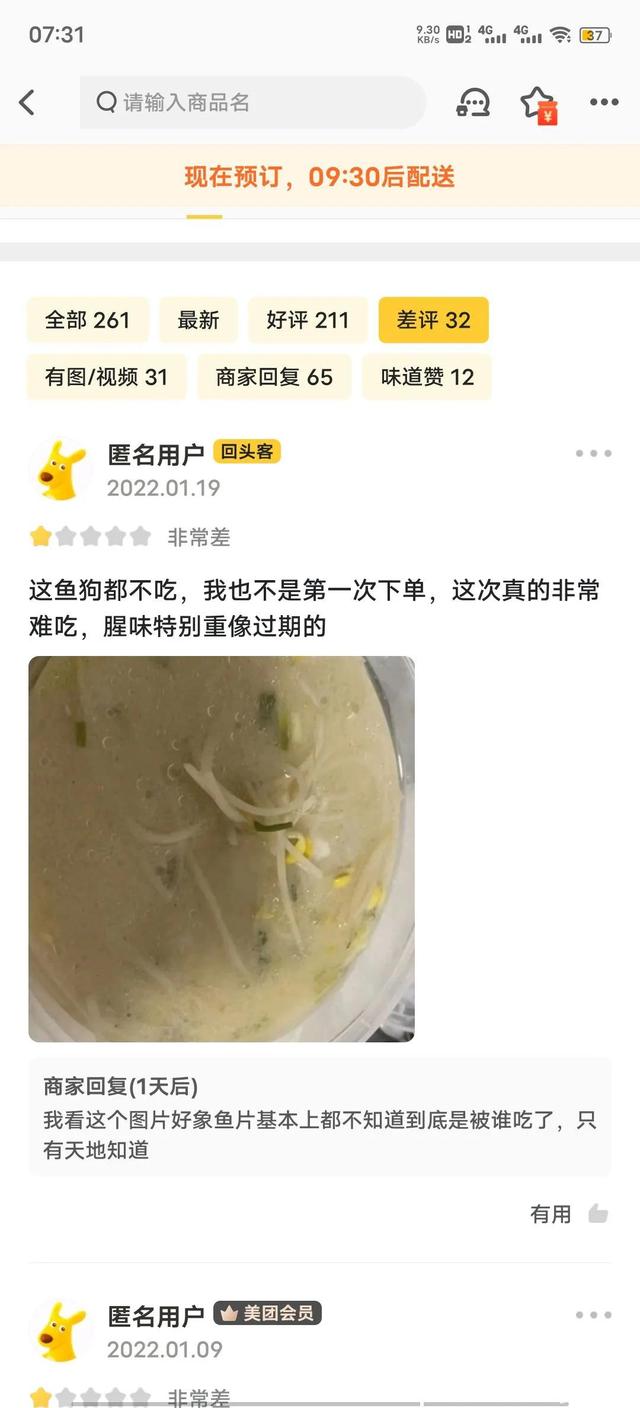Filter by 味道赞 12 tag
This screenshot has width=640, height=1408.
coord(427,377)
